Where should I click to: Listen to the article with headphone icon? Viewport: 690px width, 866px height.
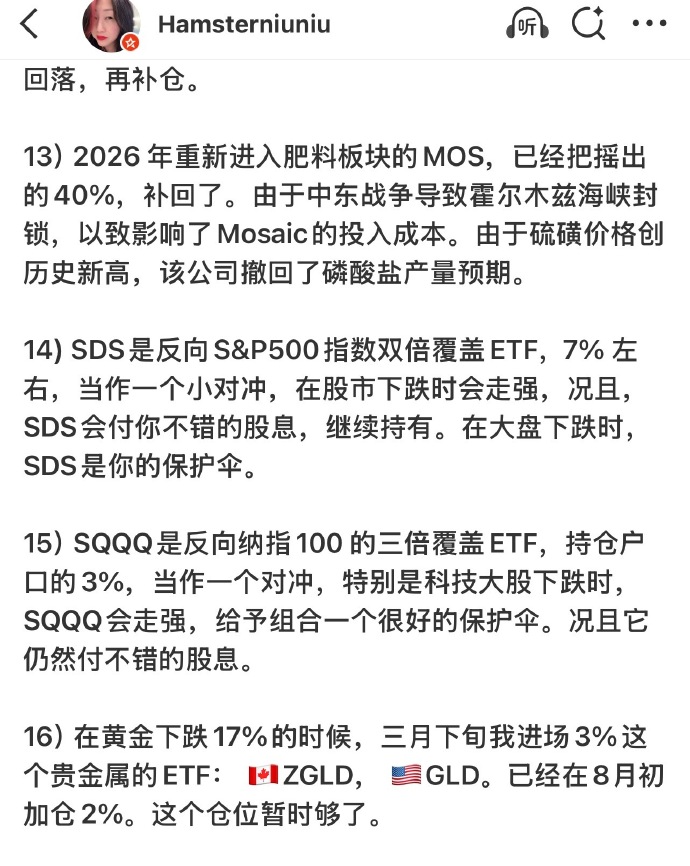pos(528,24)
